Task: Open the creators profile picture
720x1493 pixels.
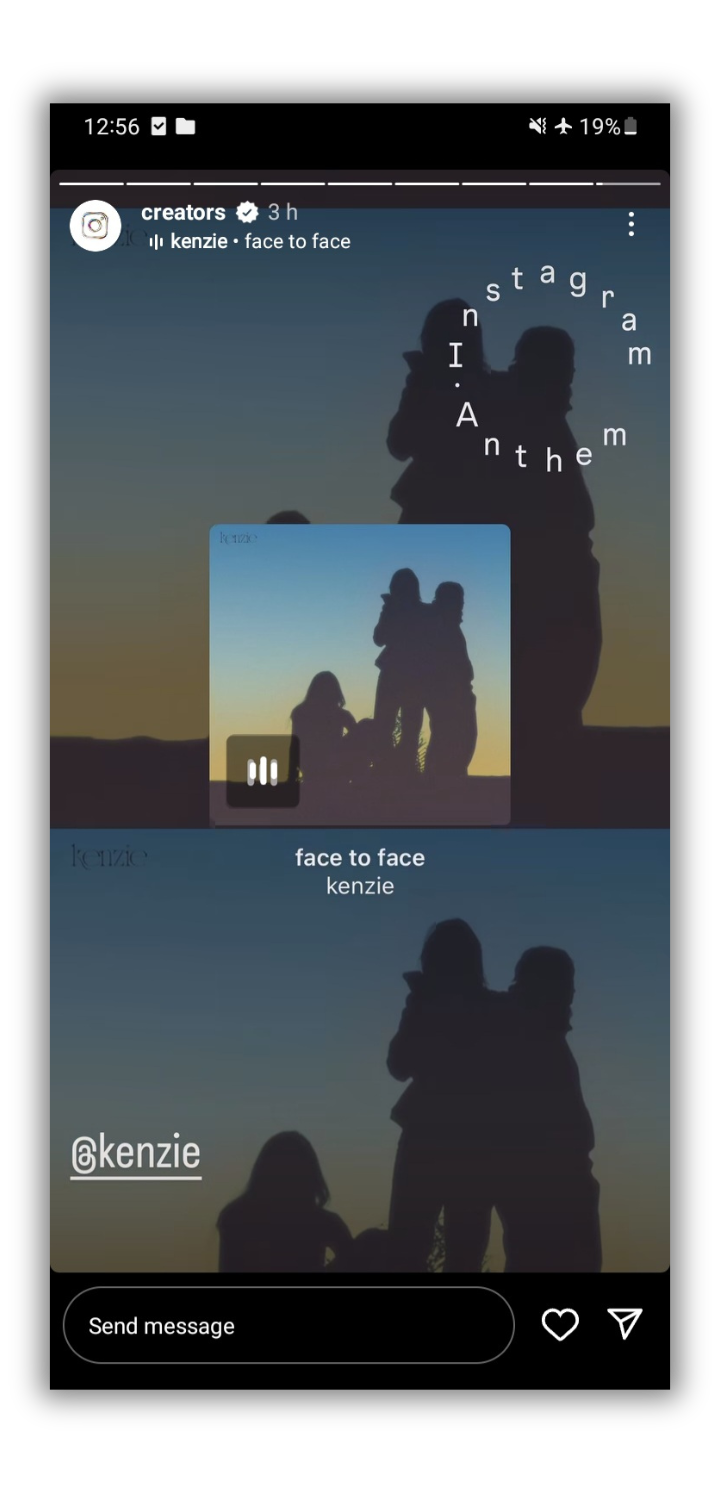Action: (x=95, y=226)
